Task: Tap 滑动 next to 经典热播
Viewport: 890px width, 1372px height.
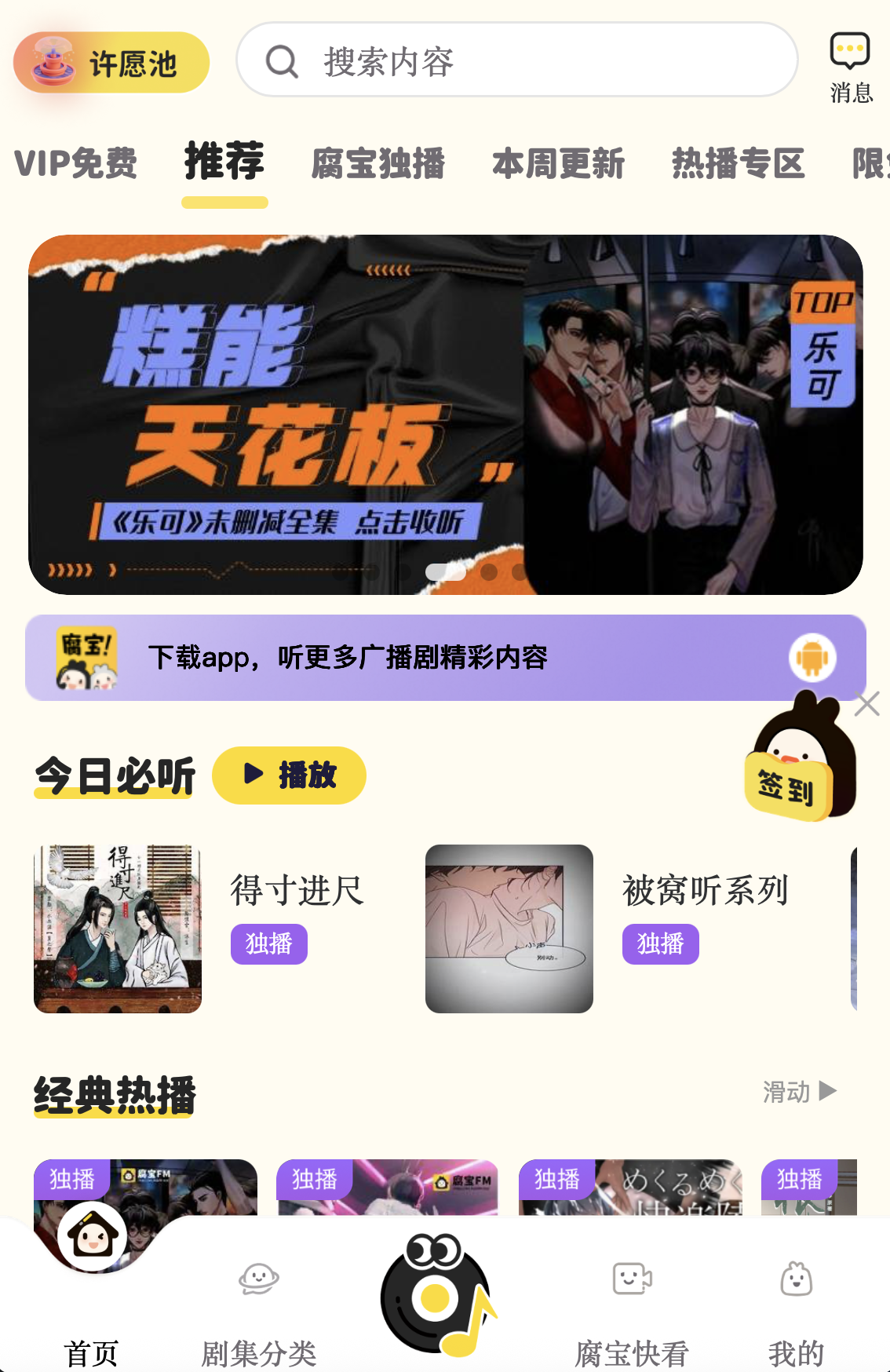Action: pyautogui.click(x=799, y=1091)
